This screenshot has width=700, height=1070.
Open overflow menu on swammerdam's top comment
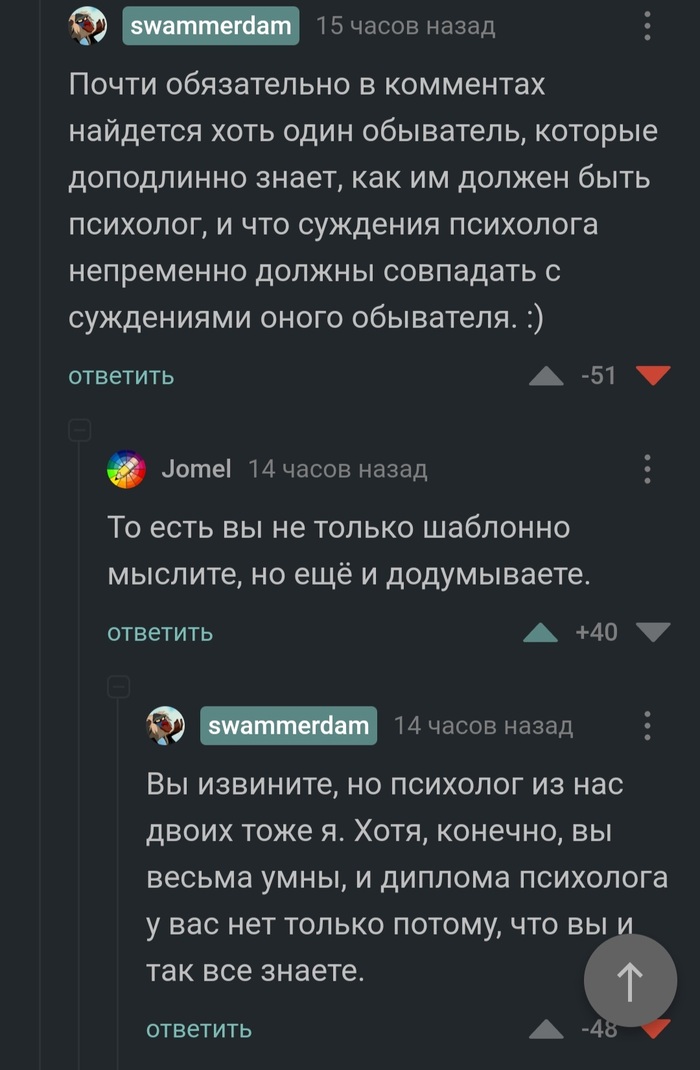(648, 27)
